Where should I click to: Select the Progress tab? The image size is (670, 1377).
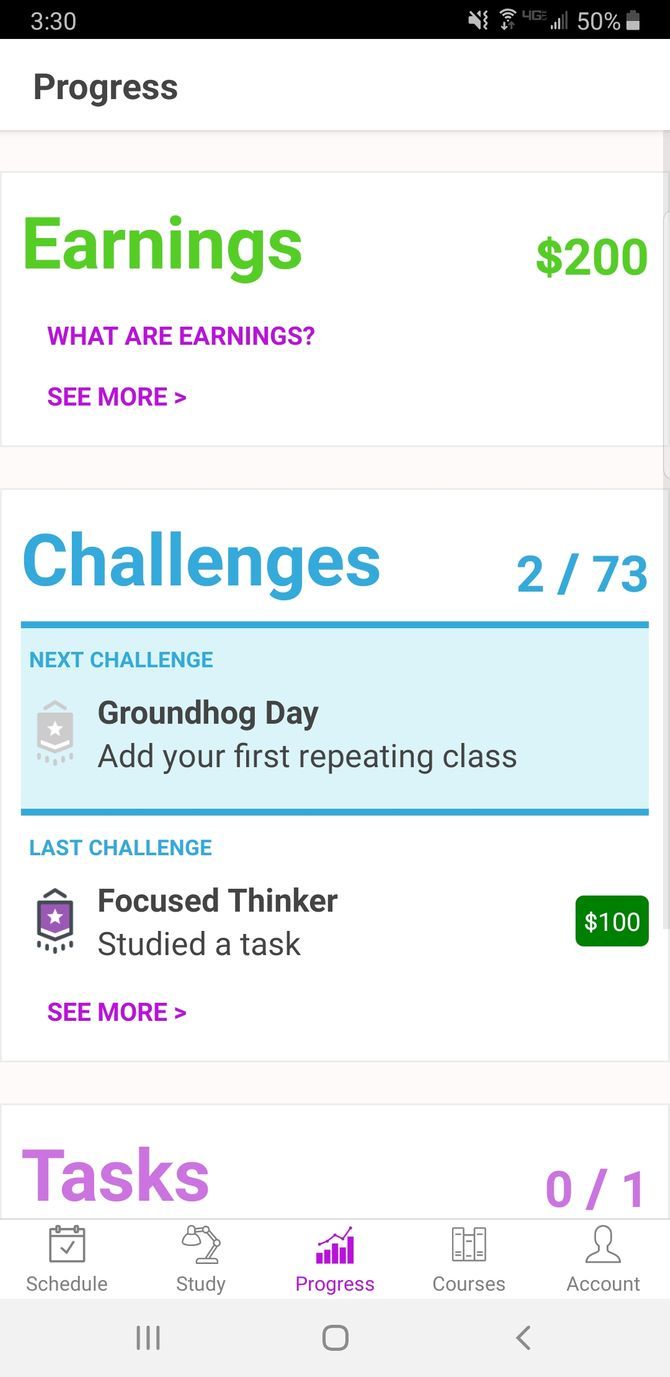pos(335,1259)
